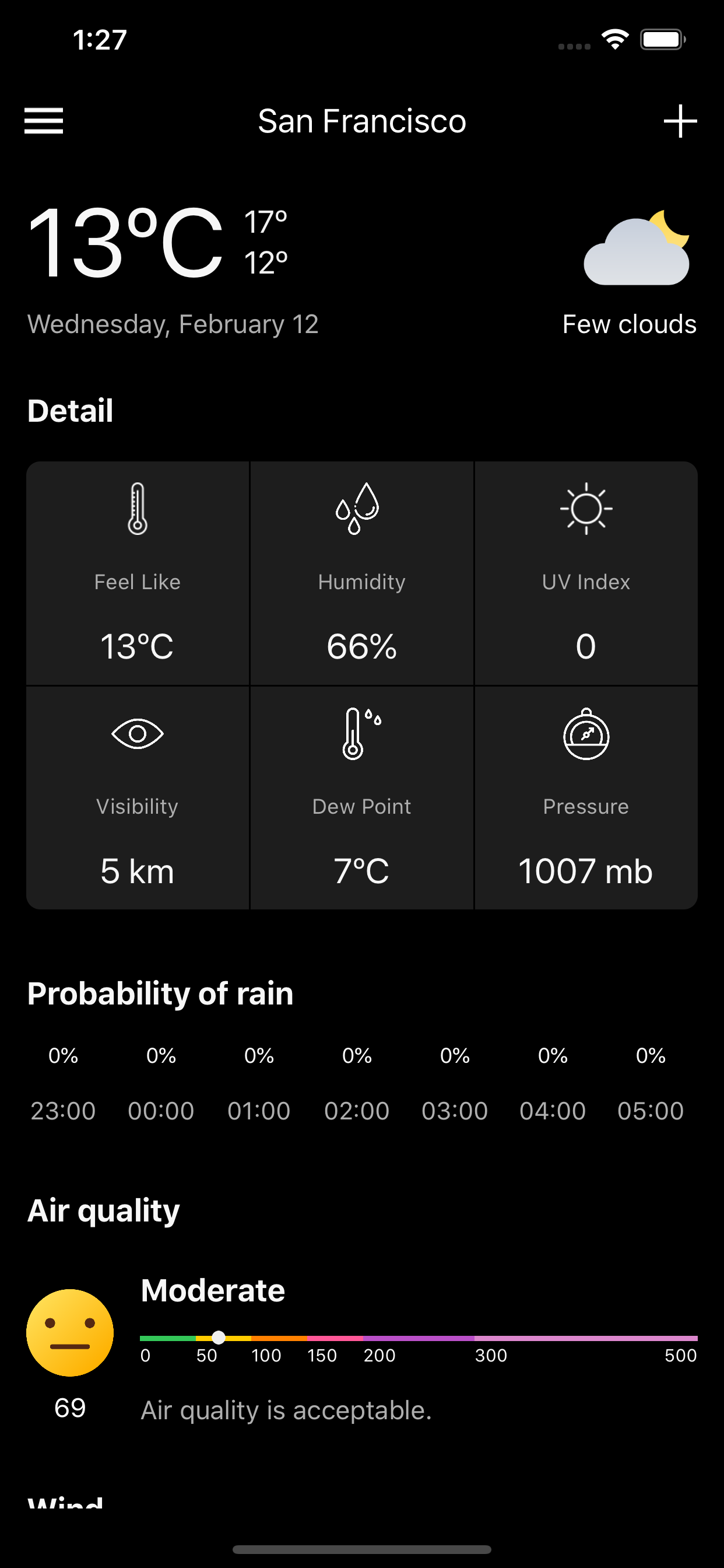The width and height of the screenshot is (724, 1568).
Task: Tap the Probability of rain heading
Action: tap(160, 993)
